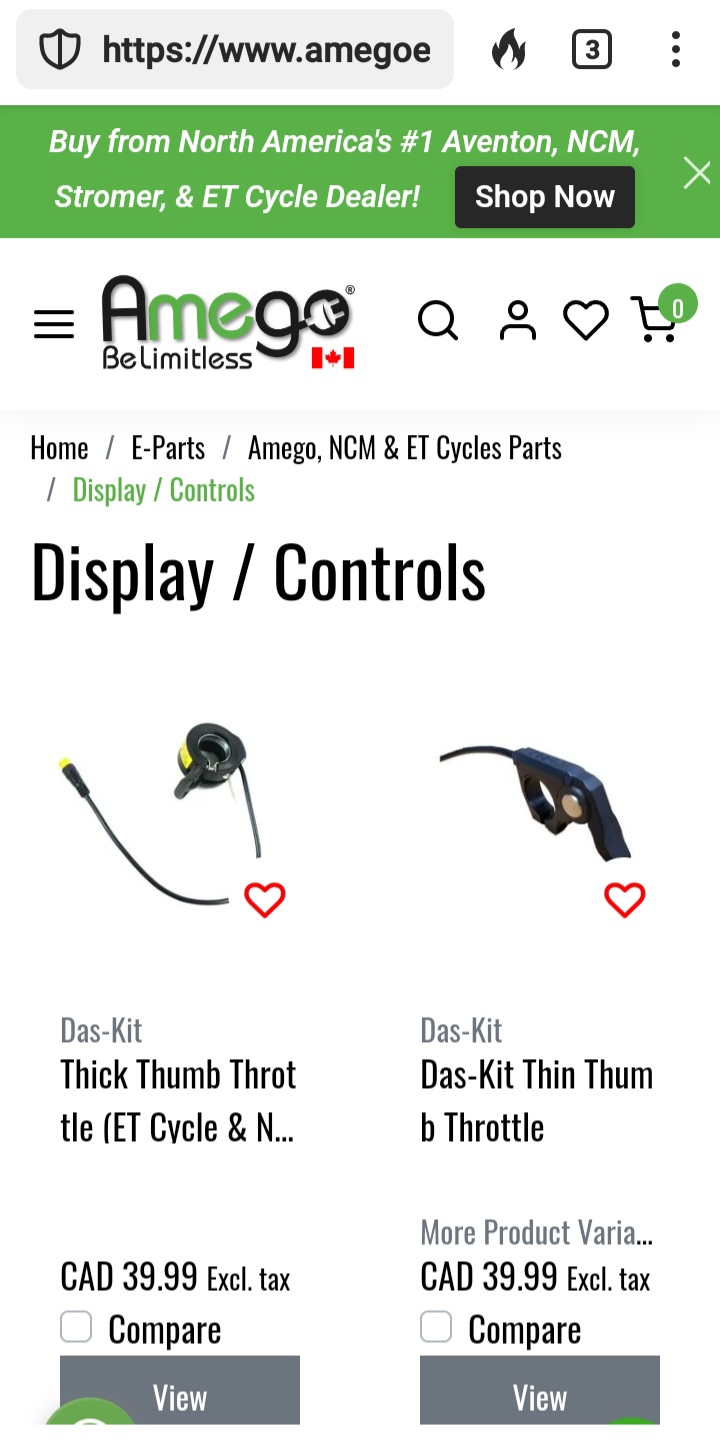The image size is (720, 1452).
Task: Open the hamburger navigation menu
Action: pos(54,324)
